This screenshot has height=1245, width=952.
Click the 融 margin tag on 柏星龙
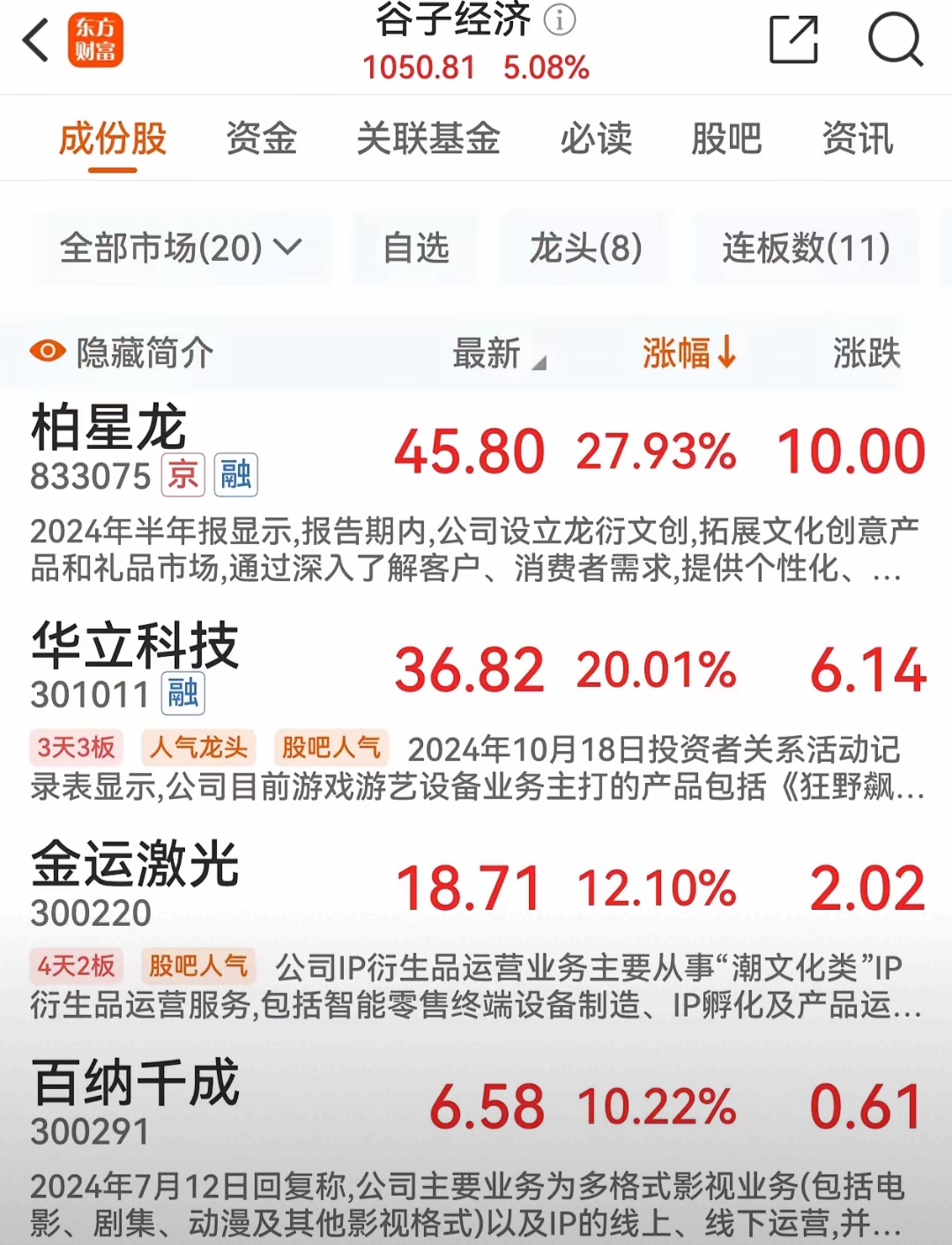point(233,475)
